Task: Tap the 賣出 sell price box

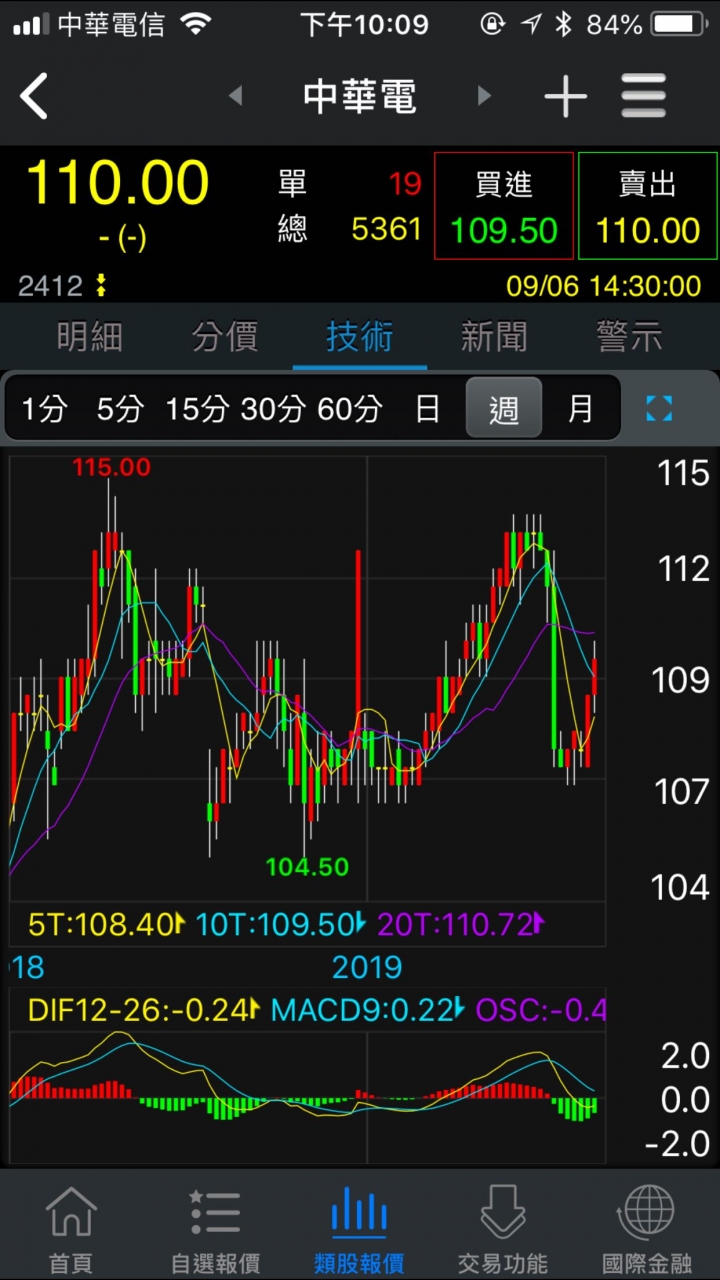Action: 647,207
